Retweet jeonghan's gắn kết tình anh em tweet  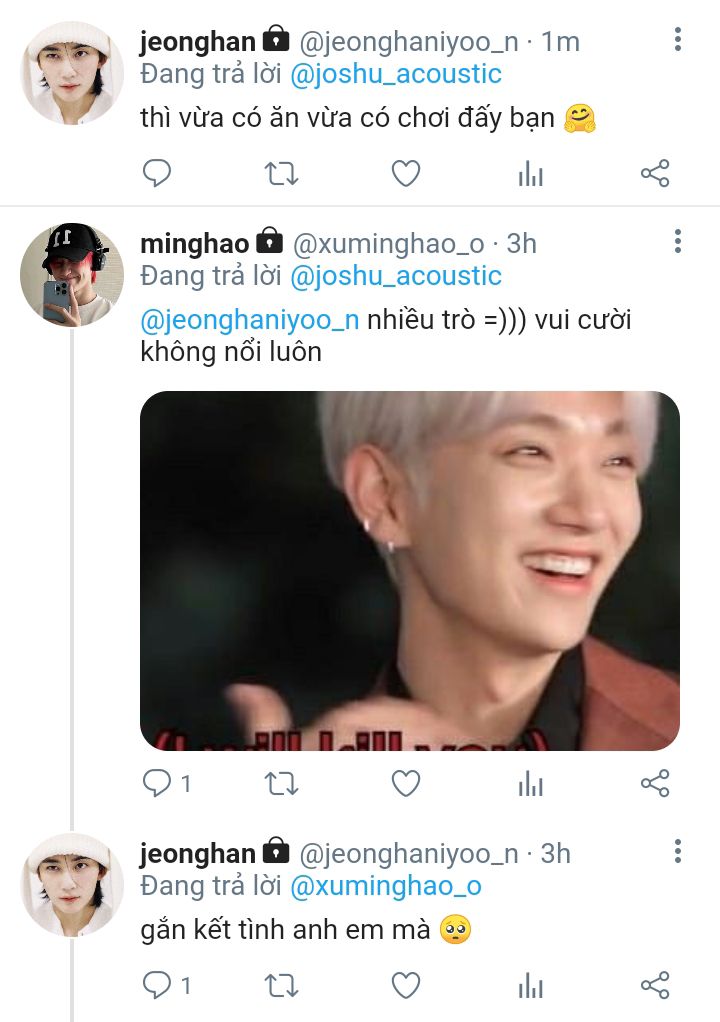click(281, 986)
